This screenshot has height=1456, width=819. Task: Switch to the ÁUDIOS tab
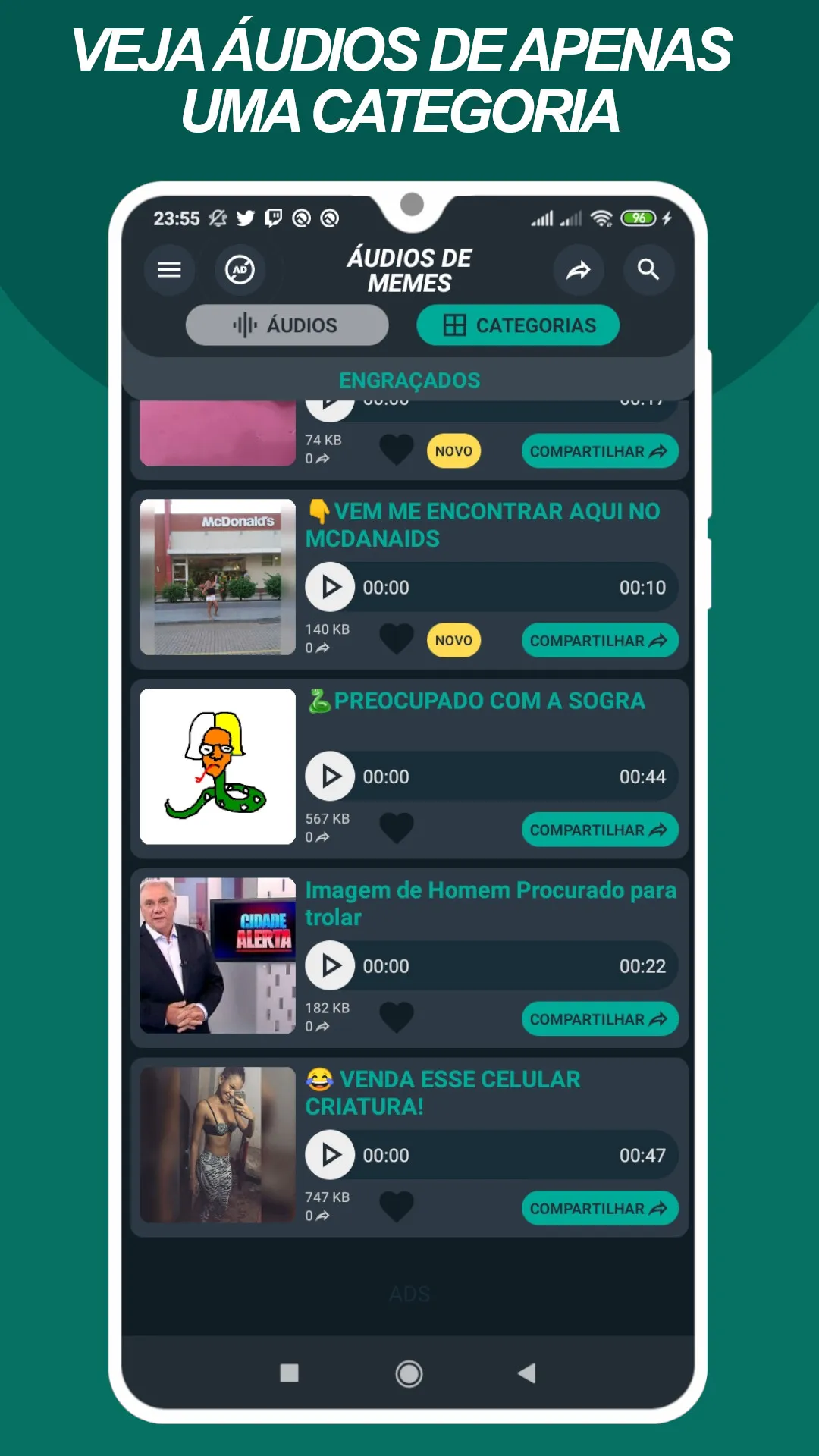tap(287, 325)
